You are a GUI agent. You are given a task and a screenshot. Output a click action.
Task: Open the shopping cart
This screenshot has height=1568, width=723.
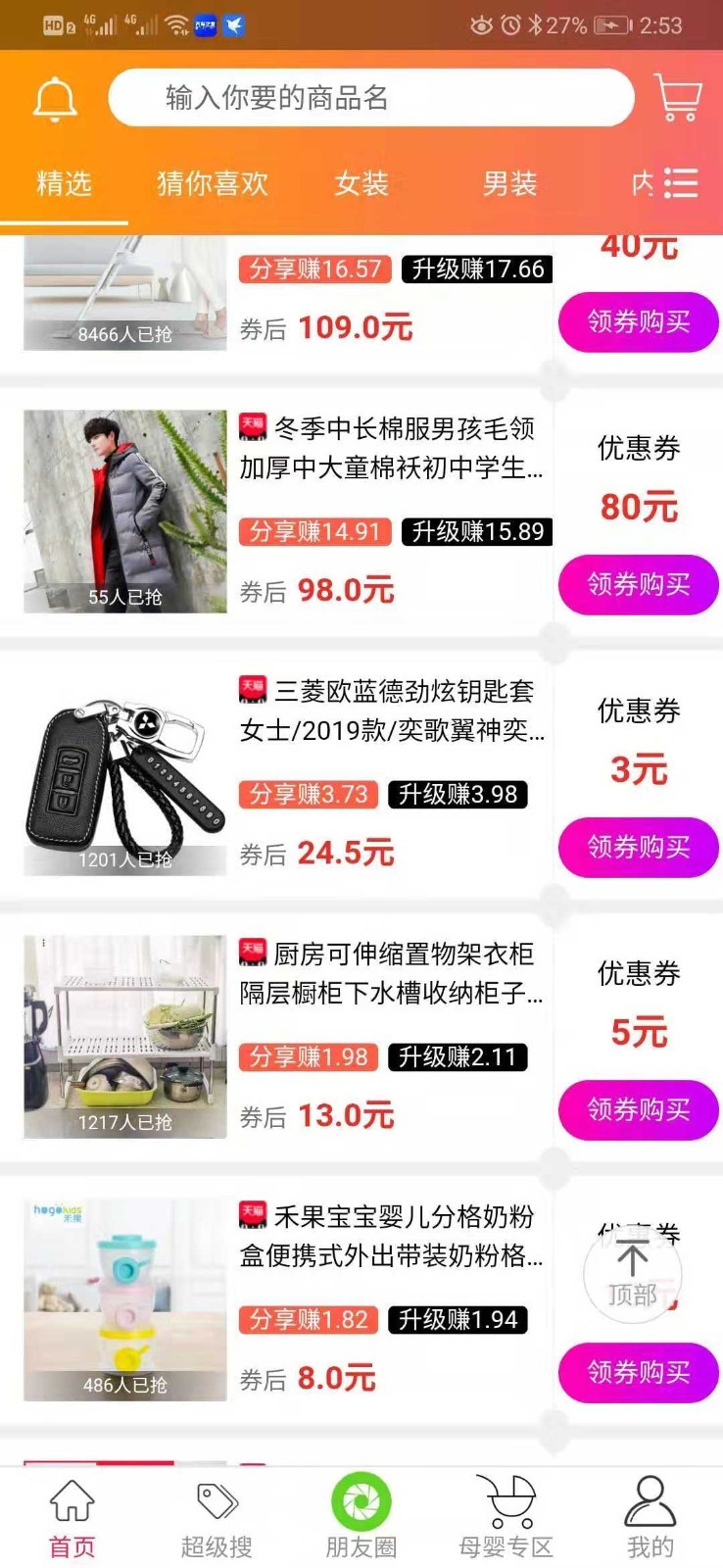tap(677, 98)
